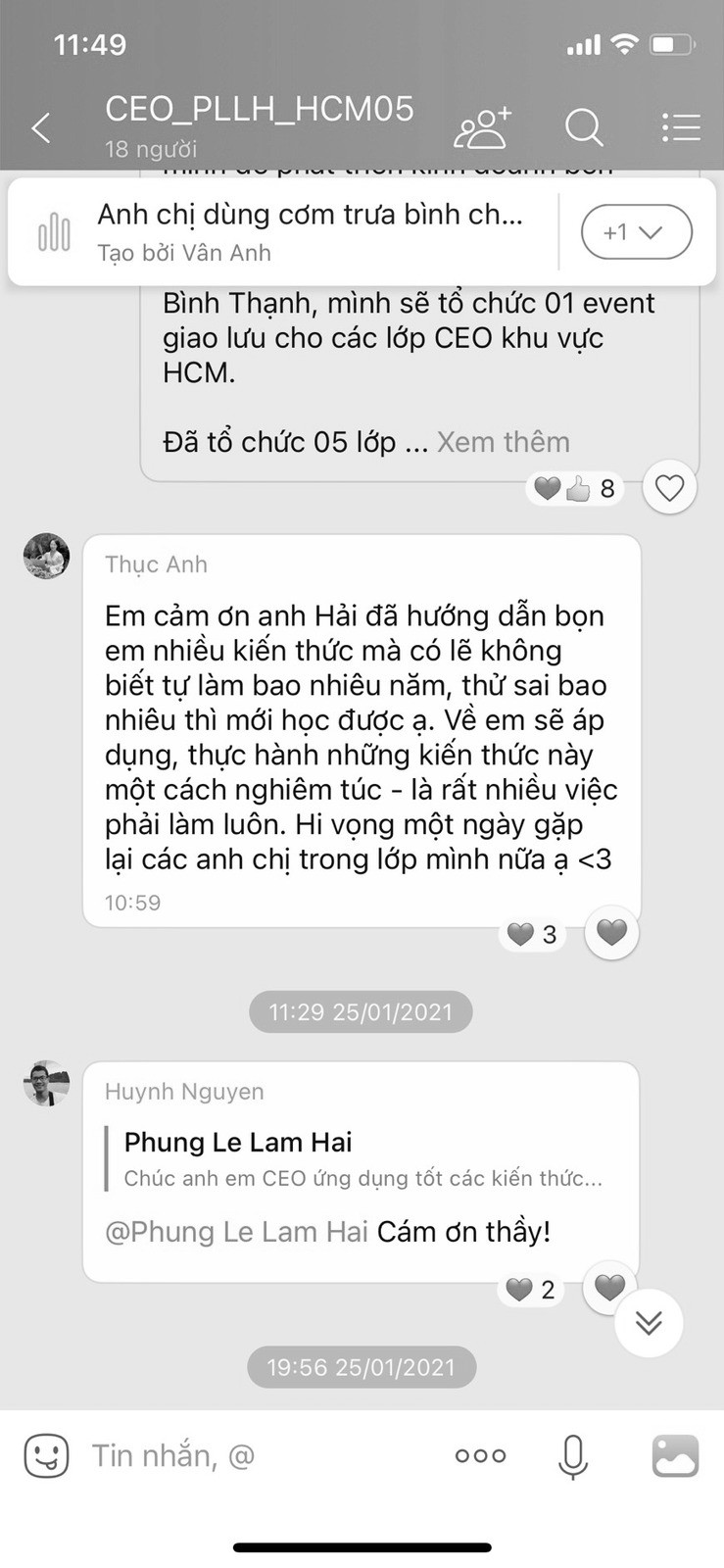Like Thục Anh's thank-you message
Viewport: 724px width, 1568px height.
(x=611, y=932)
